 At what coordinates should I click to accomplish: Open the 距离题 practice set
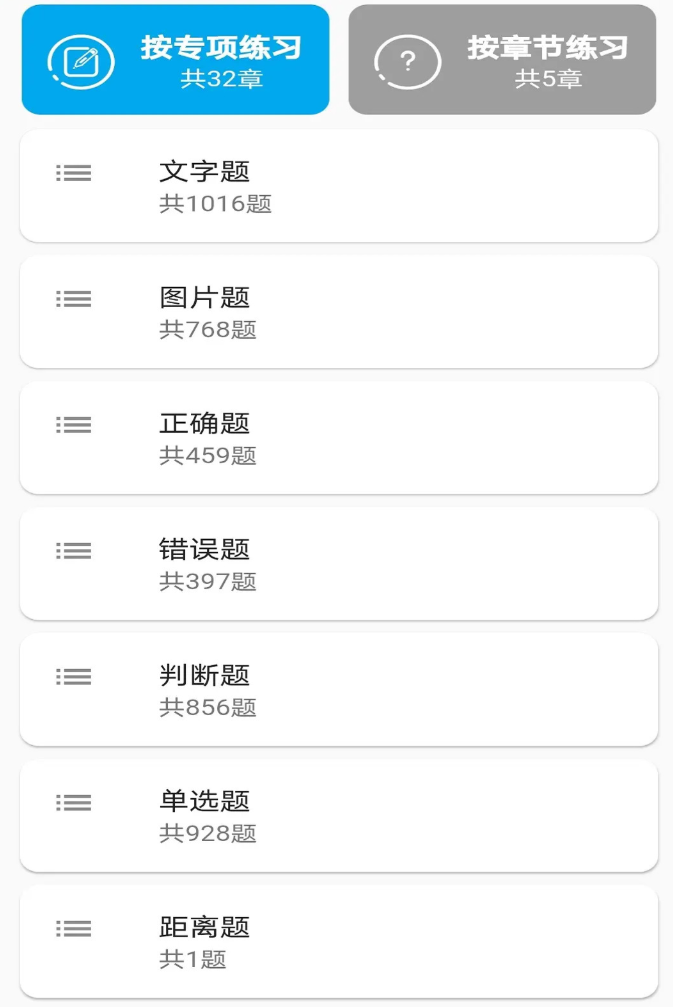(x=338, y=942)
